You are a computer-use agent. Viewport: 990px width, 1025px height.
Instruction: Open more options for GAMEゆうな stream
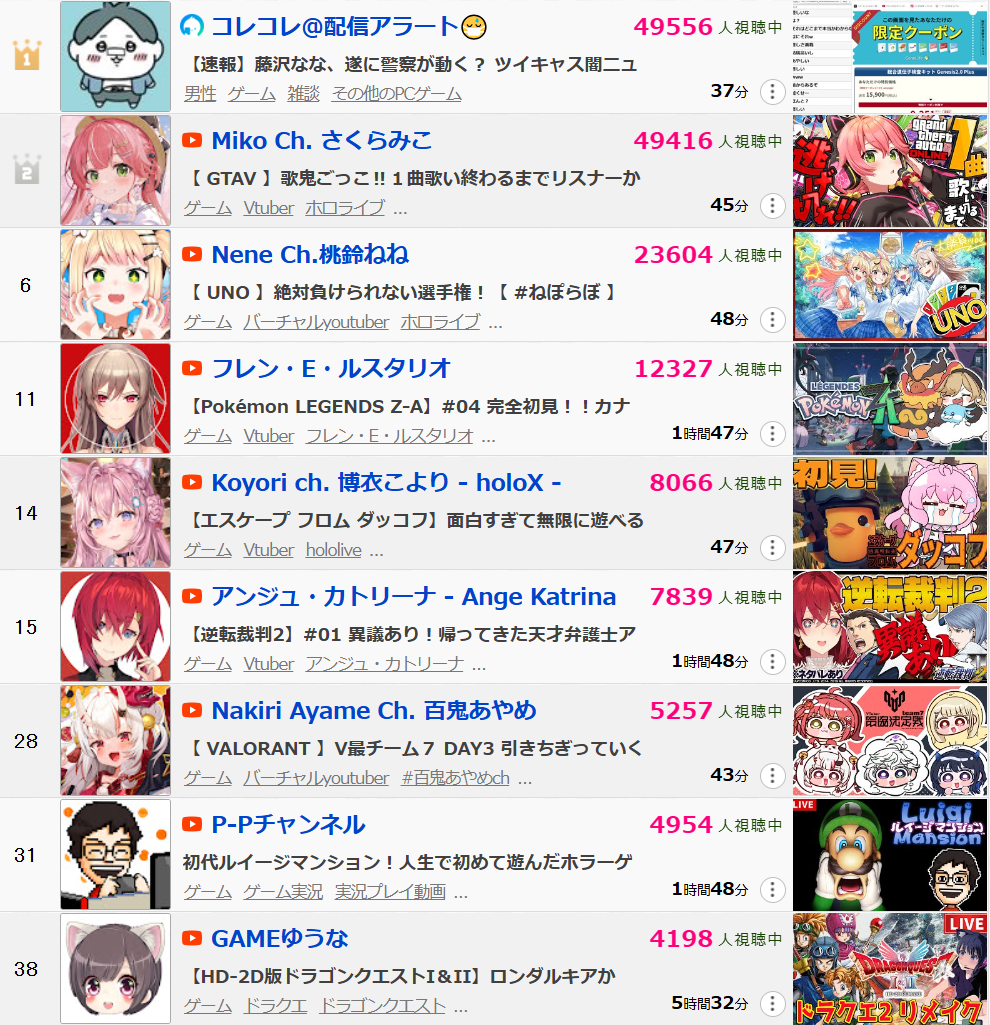point(772,1004)
